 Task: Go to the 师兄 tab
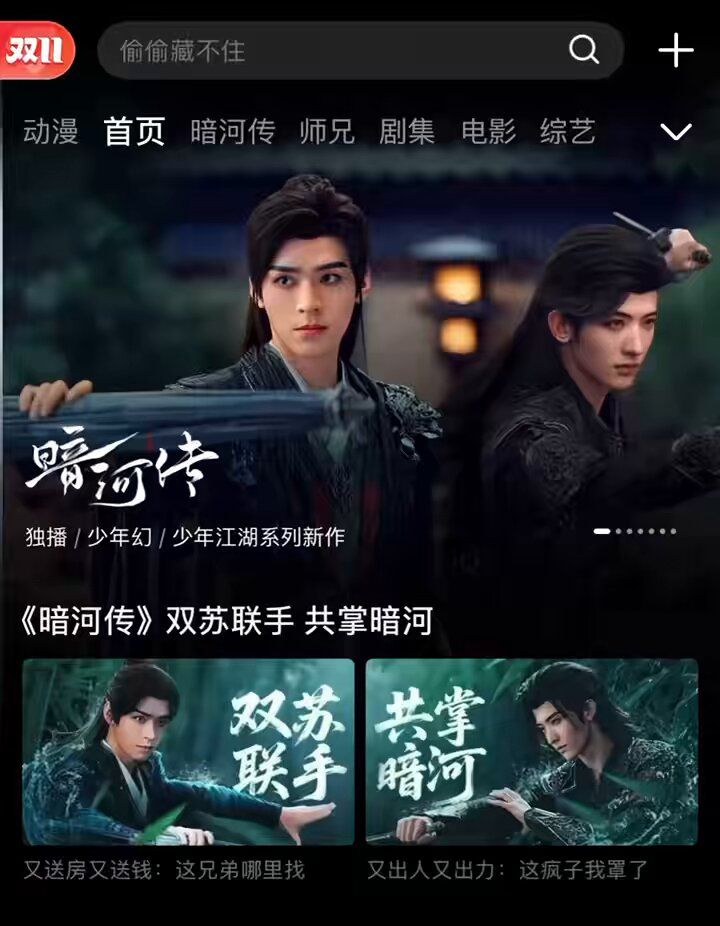tap(327, 131)
